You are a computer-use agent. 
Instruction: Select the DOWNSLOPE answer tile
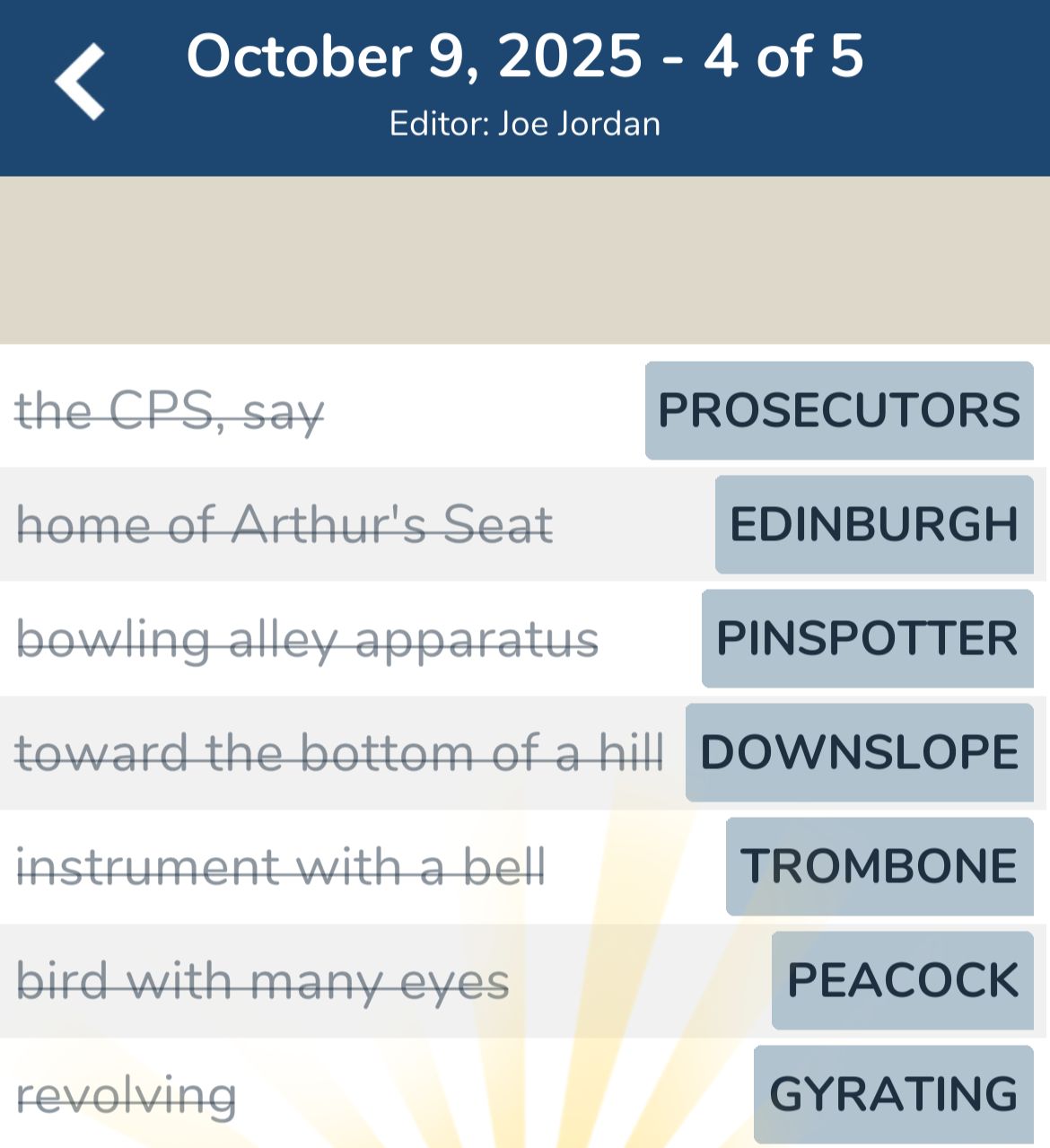click(x=859, y=752)
